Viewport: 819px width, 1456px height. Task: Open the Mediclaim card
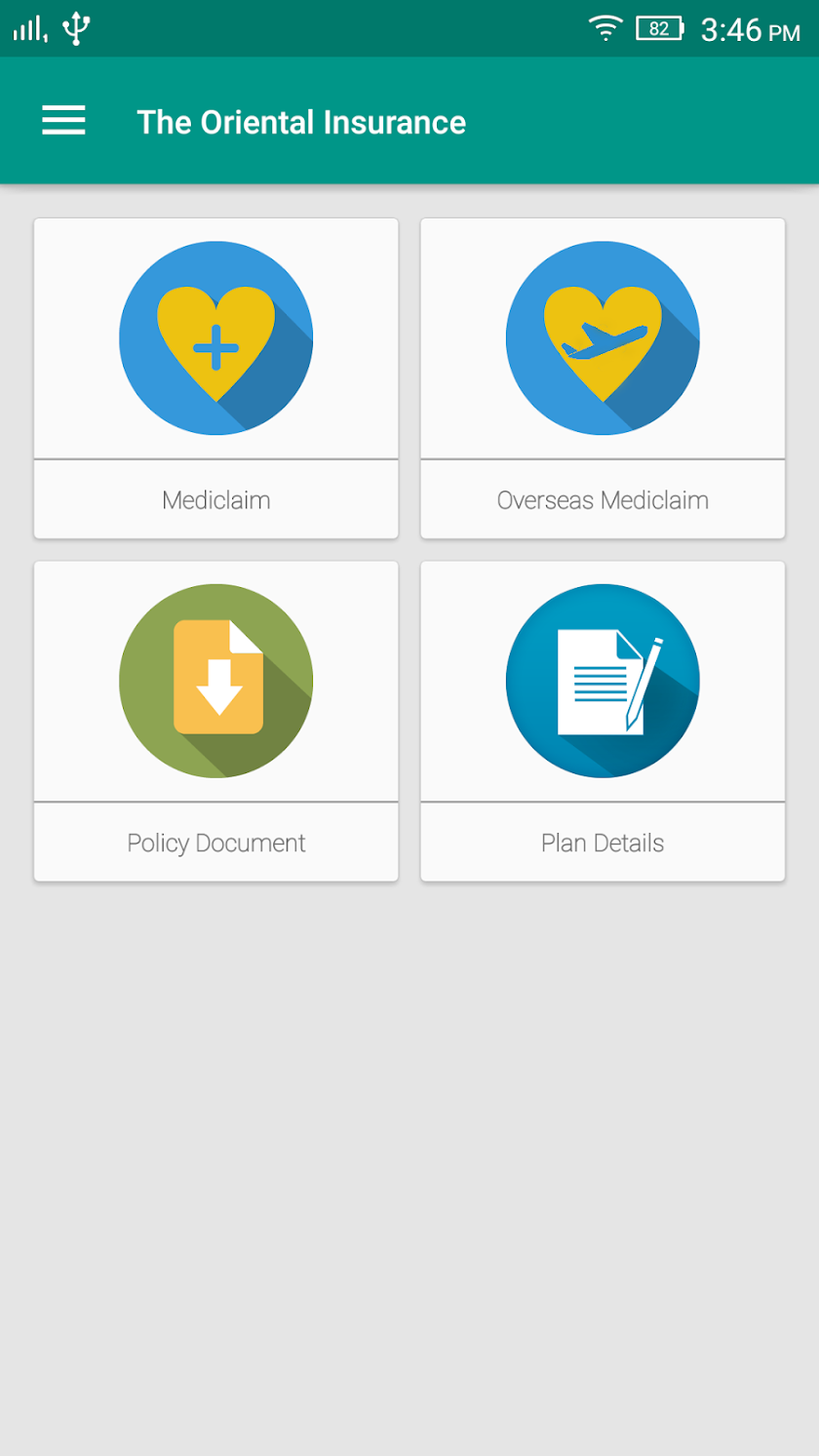[x=215, y=377]
